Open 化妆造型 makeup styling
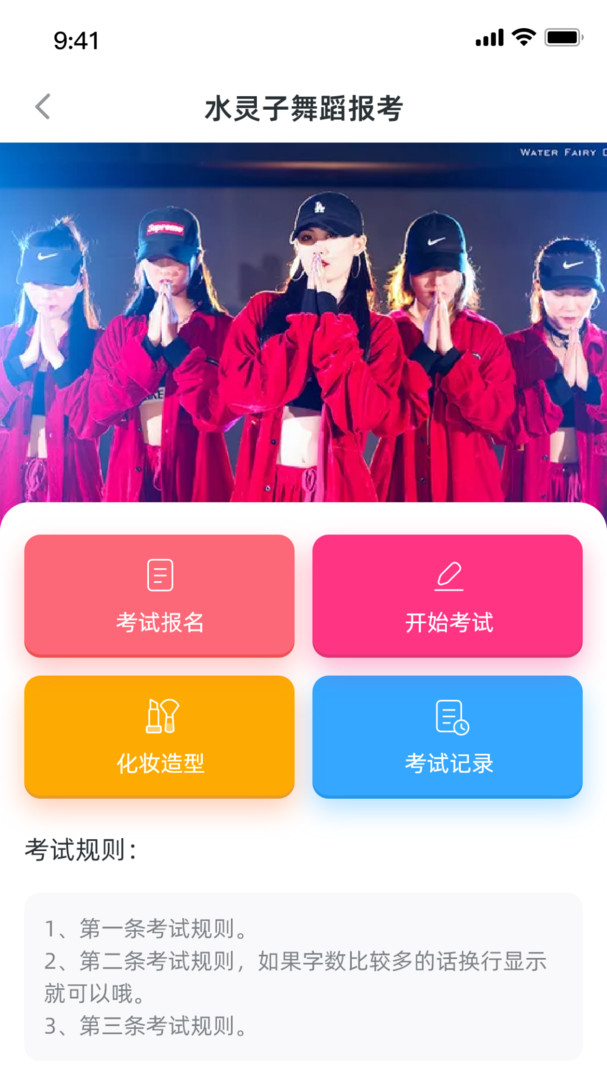 159,736
